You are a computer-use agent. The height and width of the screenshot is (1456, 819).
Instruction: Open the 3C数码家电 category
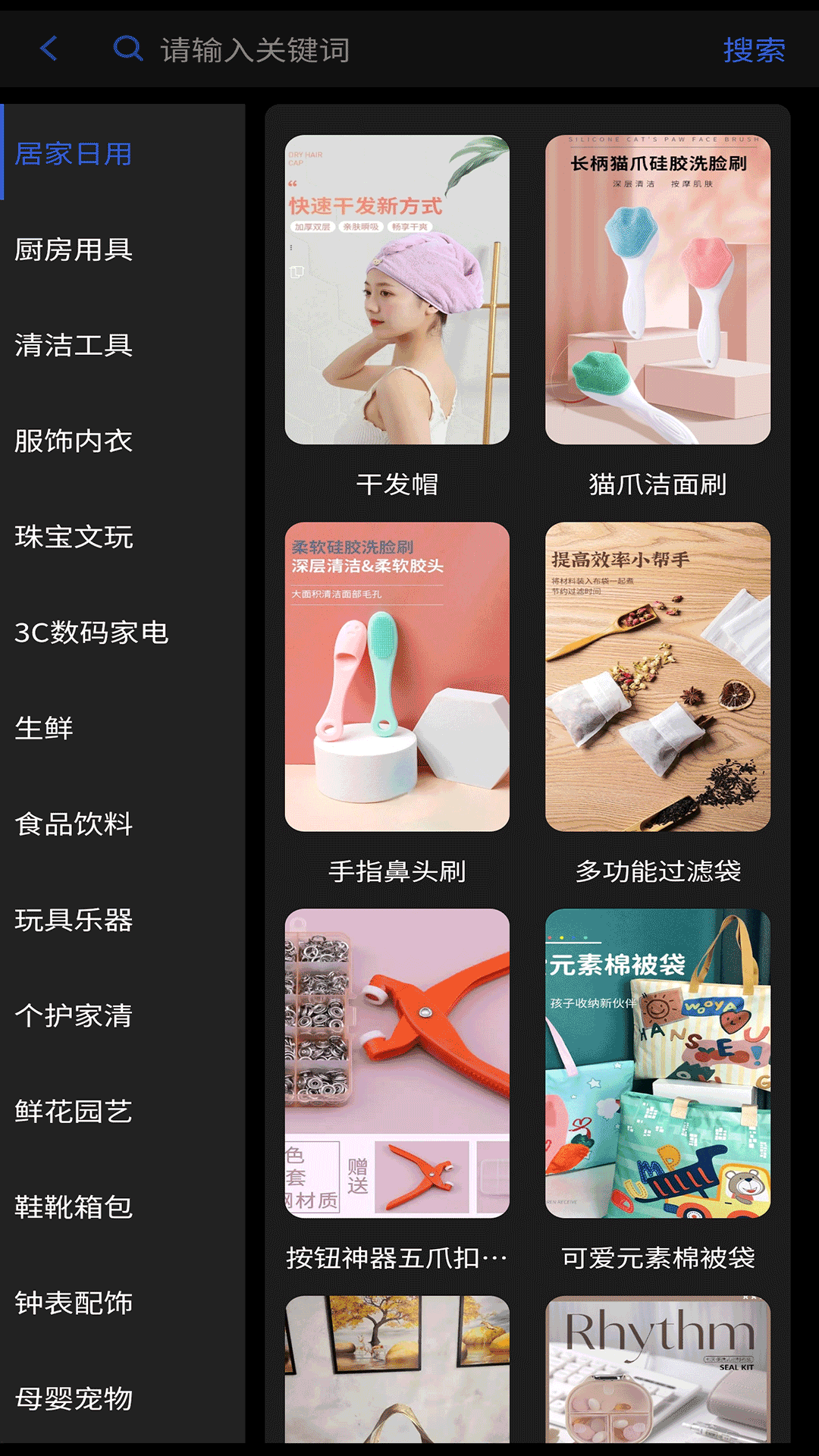click(91, 632)
